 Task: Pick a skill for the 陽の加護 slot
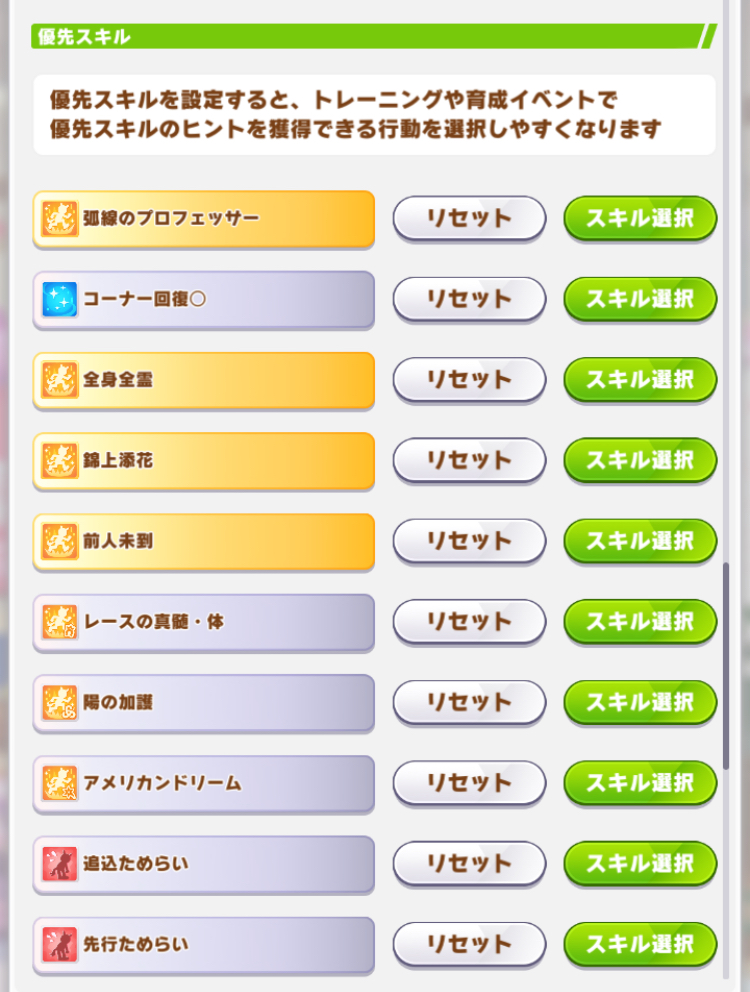(x=640, y=702)
